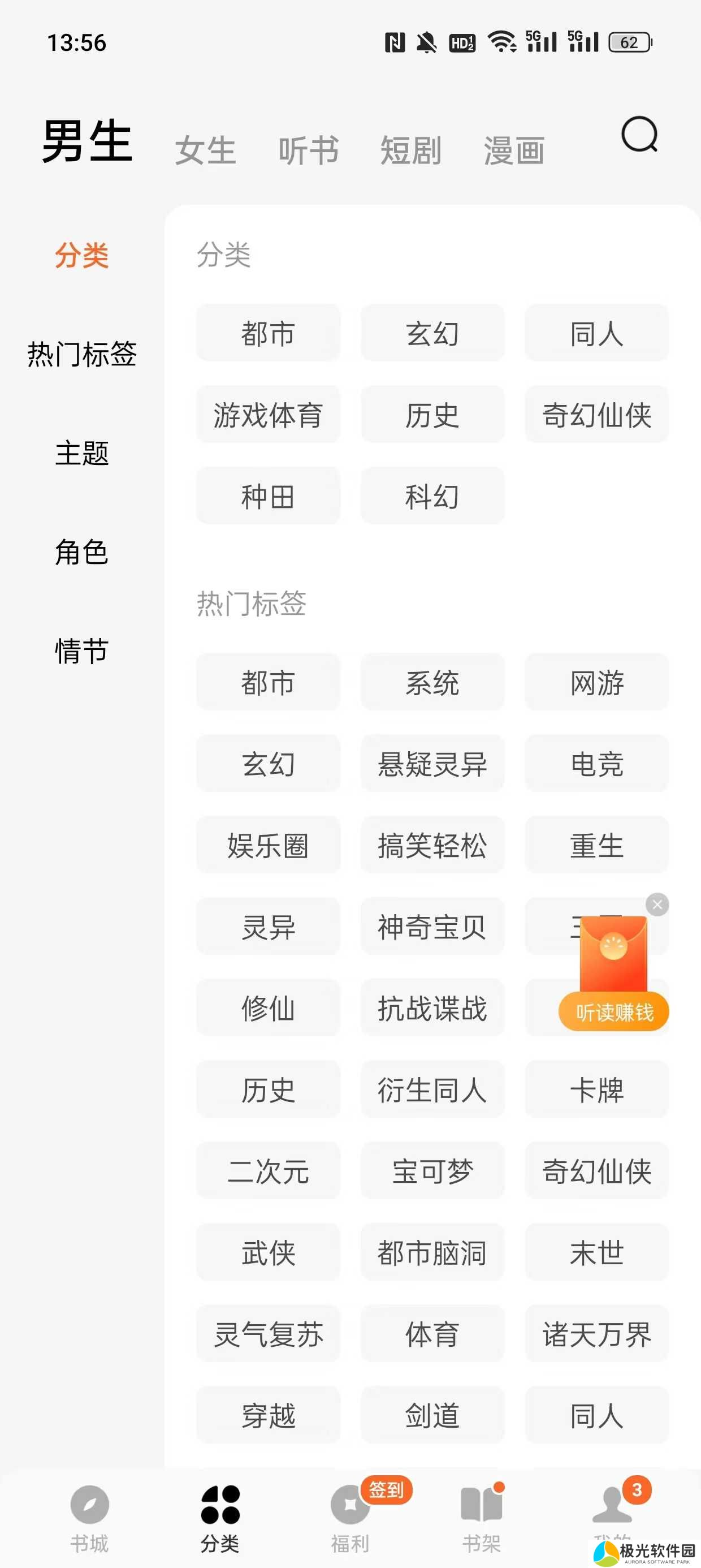Open the 短剧 tab
701x1568 pixels.
tap(411, 150)
